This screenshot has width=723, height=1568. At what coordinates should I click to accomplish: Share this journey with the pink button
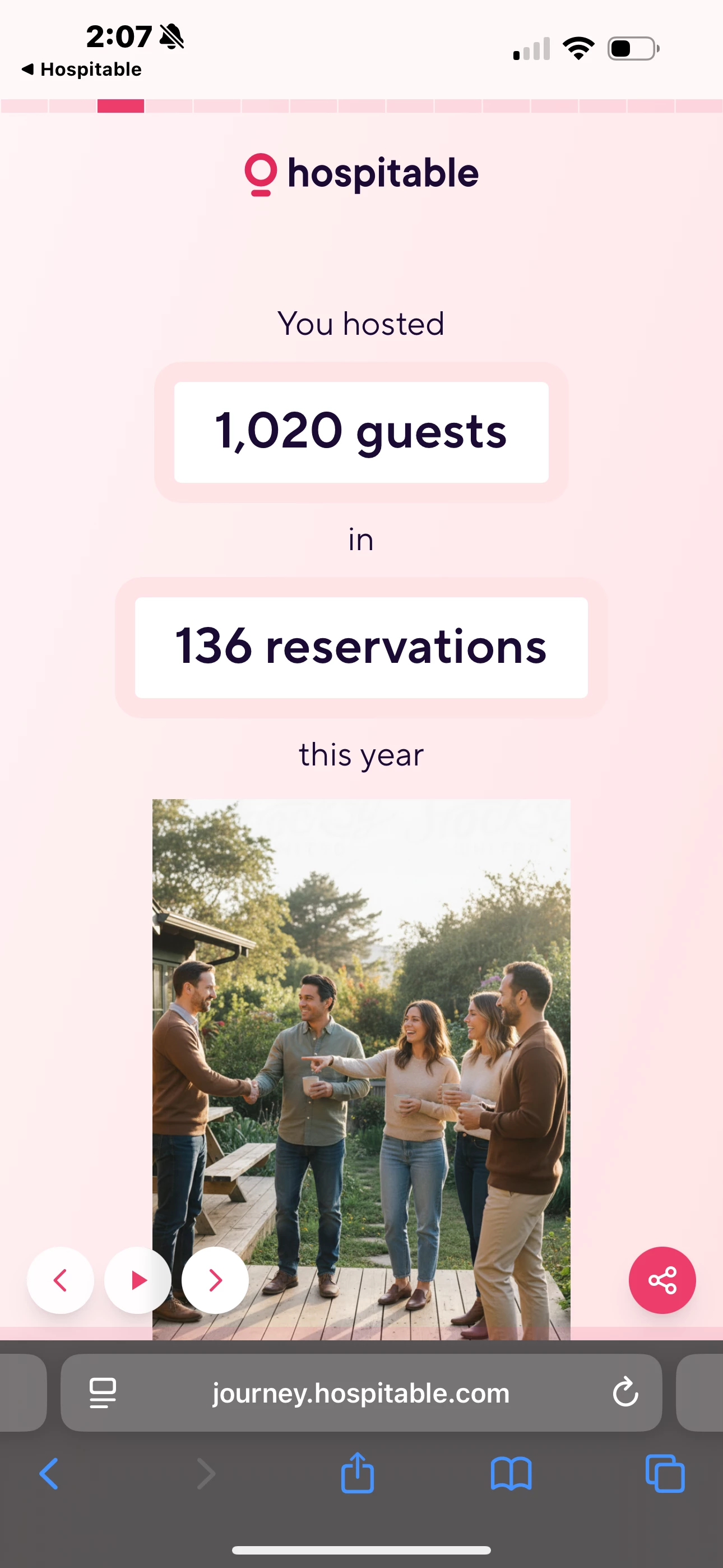click(x=662, y=1280)
